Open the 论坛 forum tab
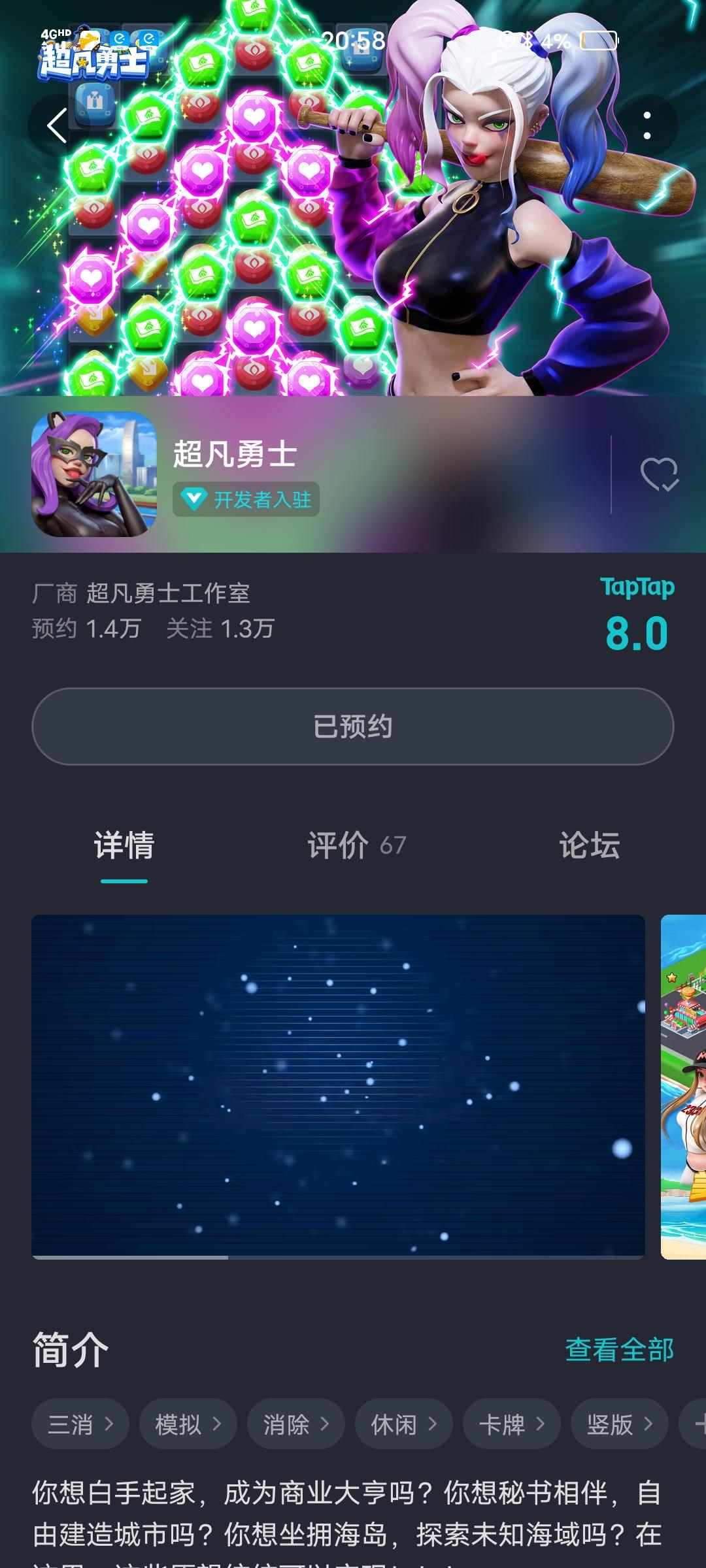This screenshot has width=706, height=1568. pos(588,845)
